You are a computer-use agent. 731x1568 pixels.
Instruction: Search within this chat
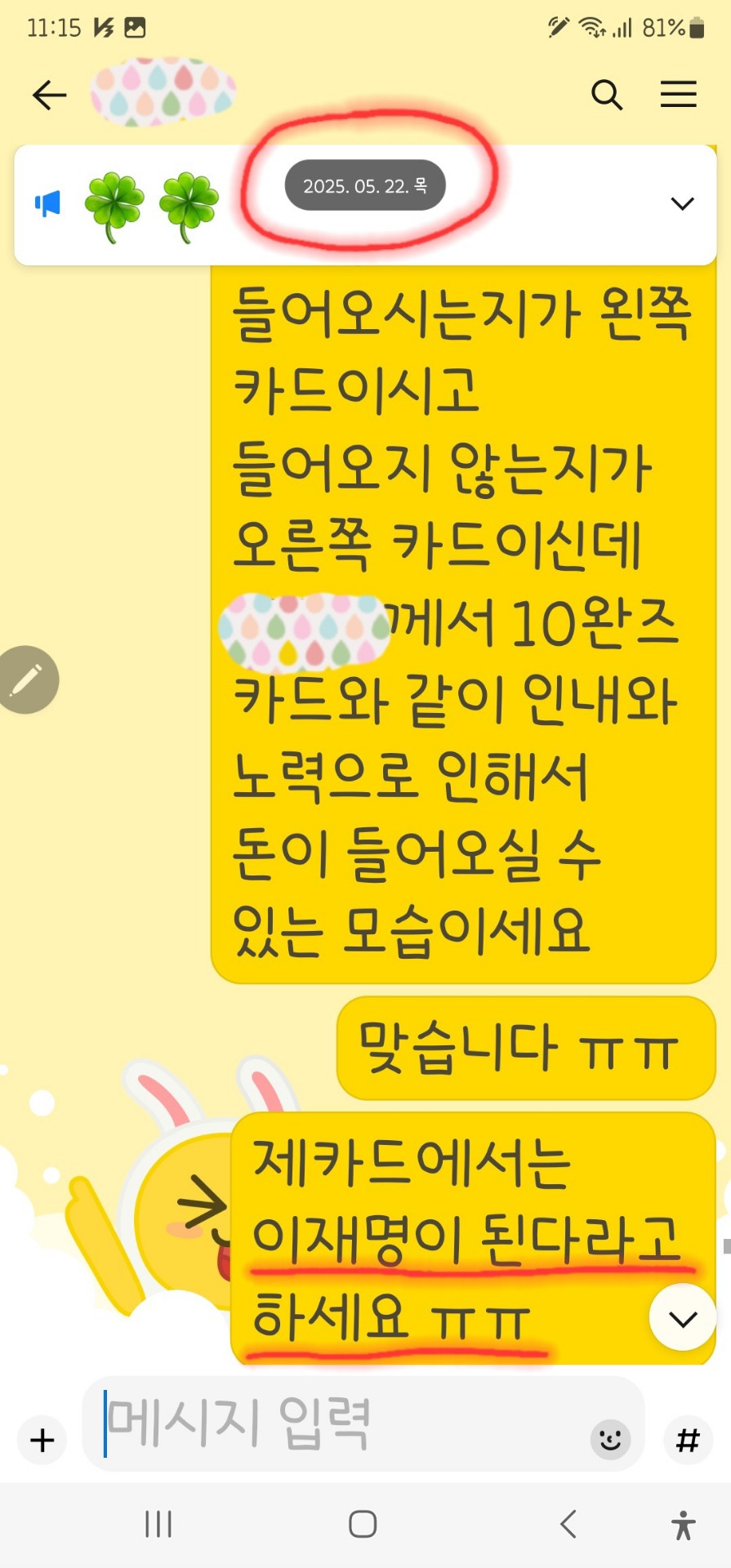[x=607, y=96]
